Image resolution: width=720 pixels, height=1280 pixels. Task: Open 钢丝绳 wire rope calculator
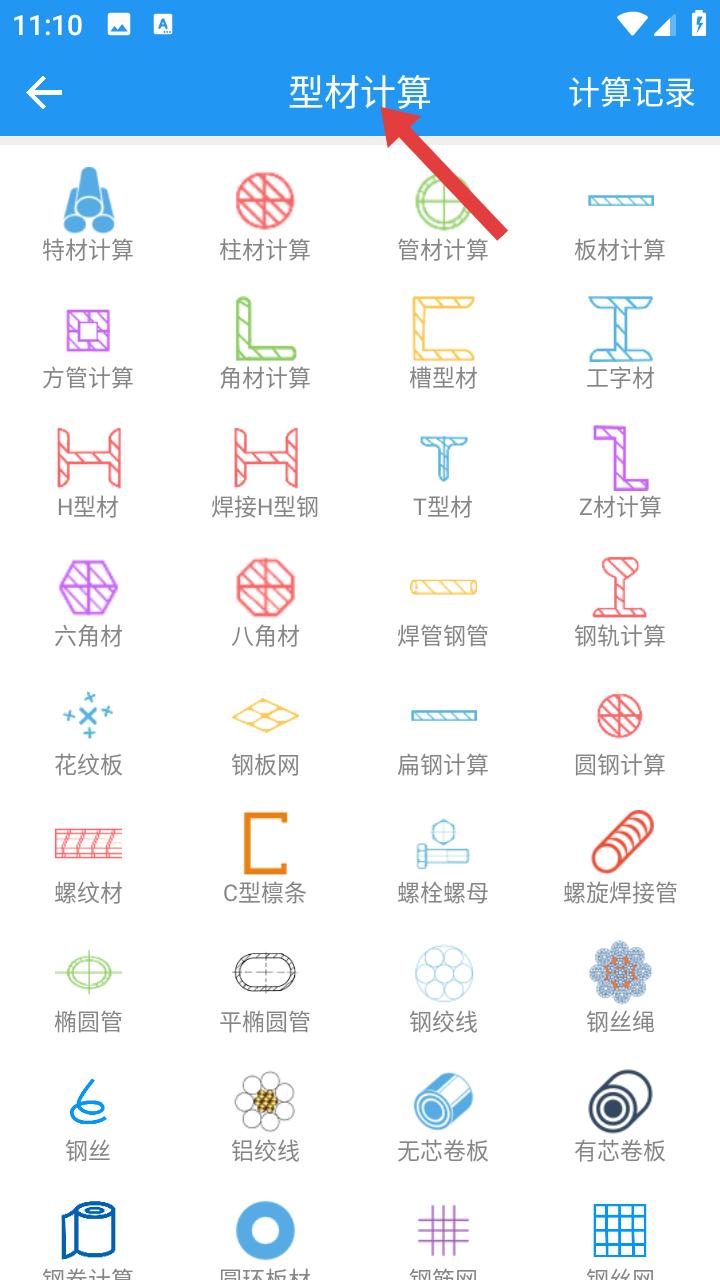(x=620, y=988)
